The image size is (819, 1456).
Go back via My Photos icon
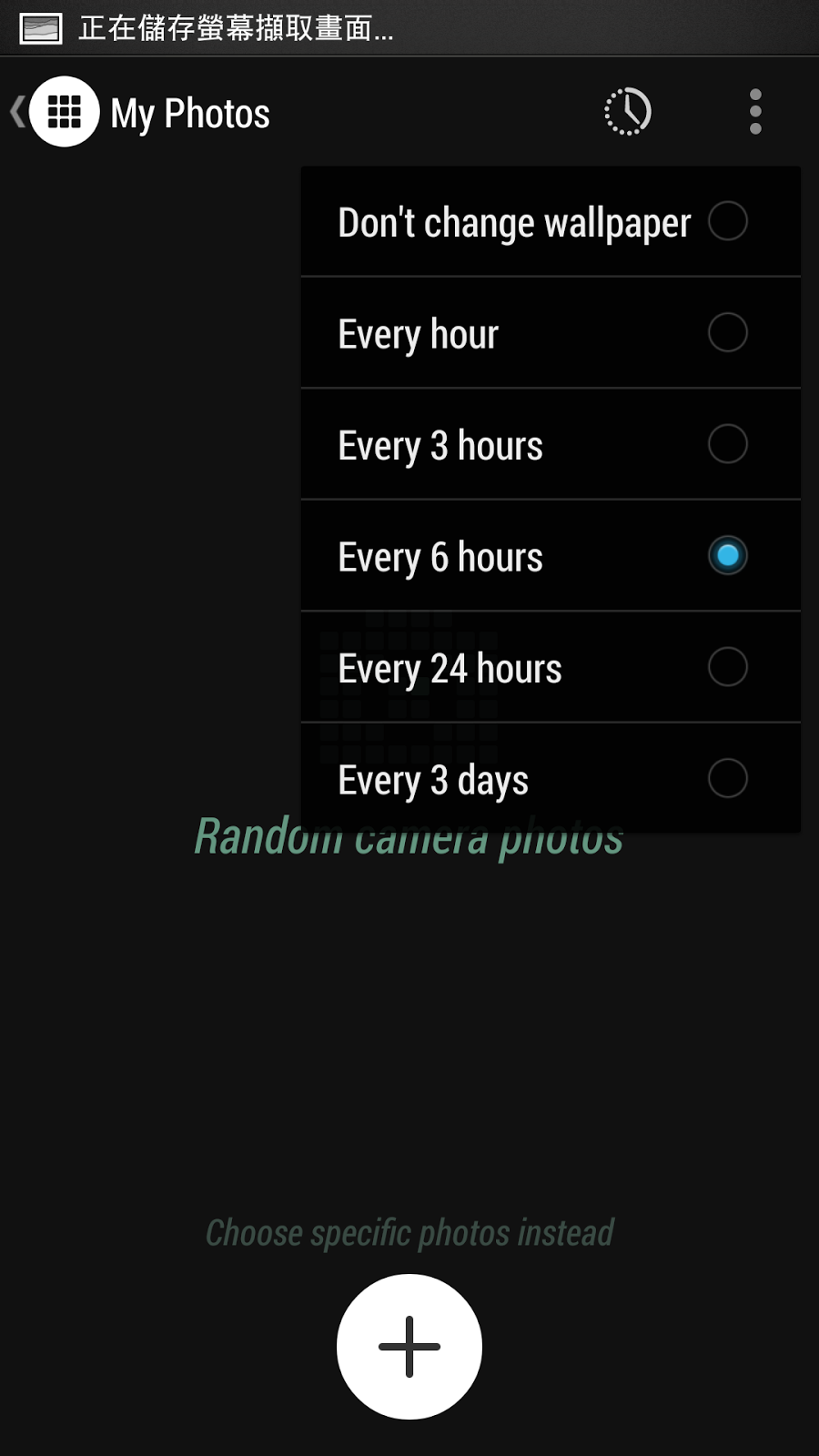(x=62, y=112)
